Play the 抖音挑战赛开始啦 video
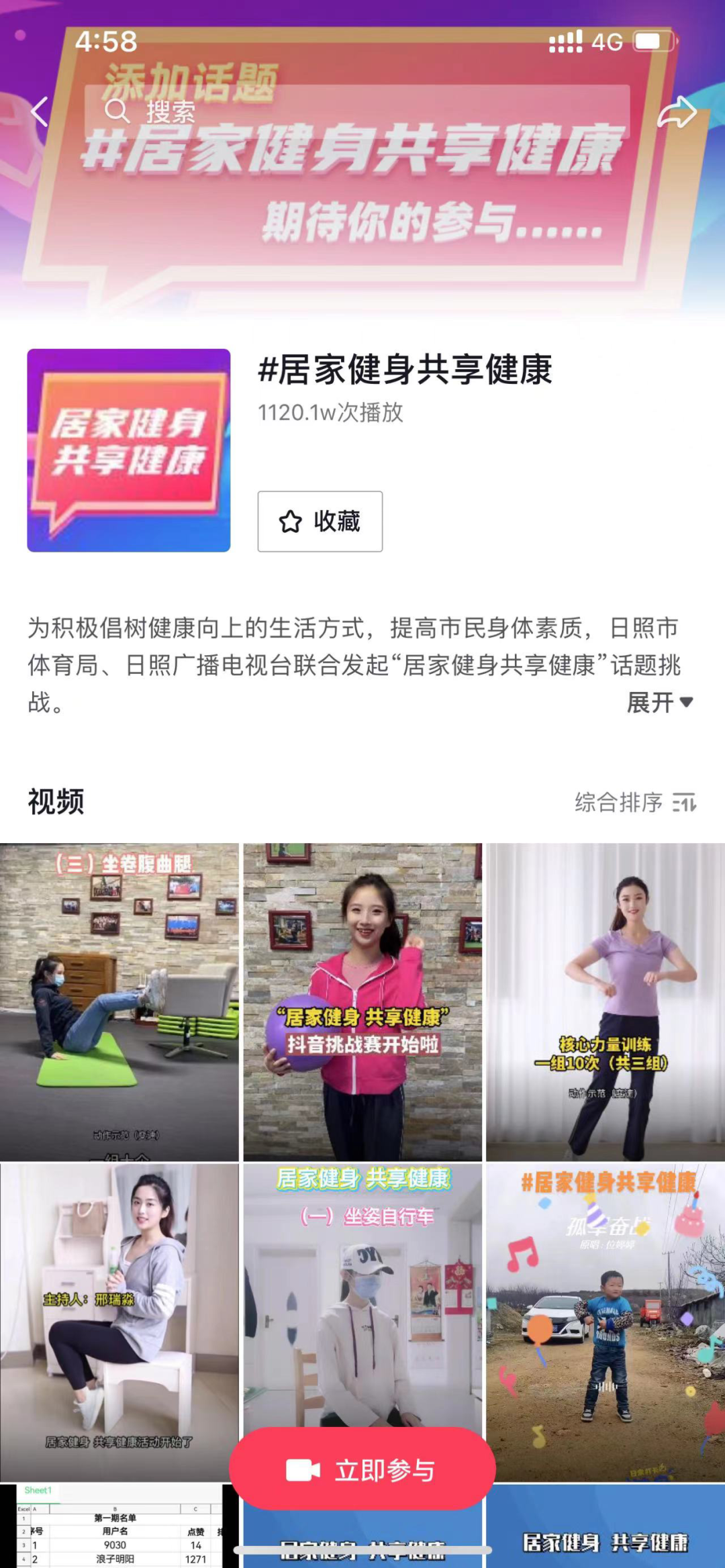Viewport: 725px width, 1568px height. (x=362, y=1001)
